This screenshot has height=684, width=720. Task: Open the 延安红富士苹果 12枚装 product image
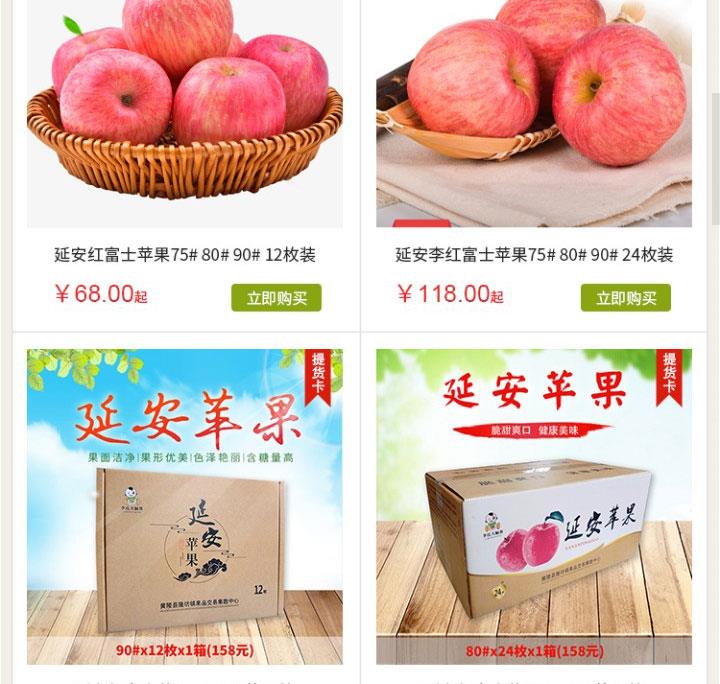coord(185,112)
